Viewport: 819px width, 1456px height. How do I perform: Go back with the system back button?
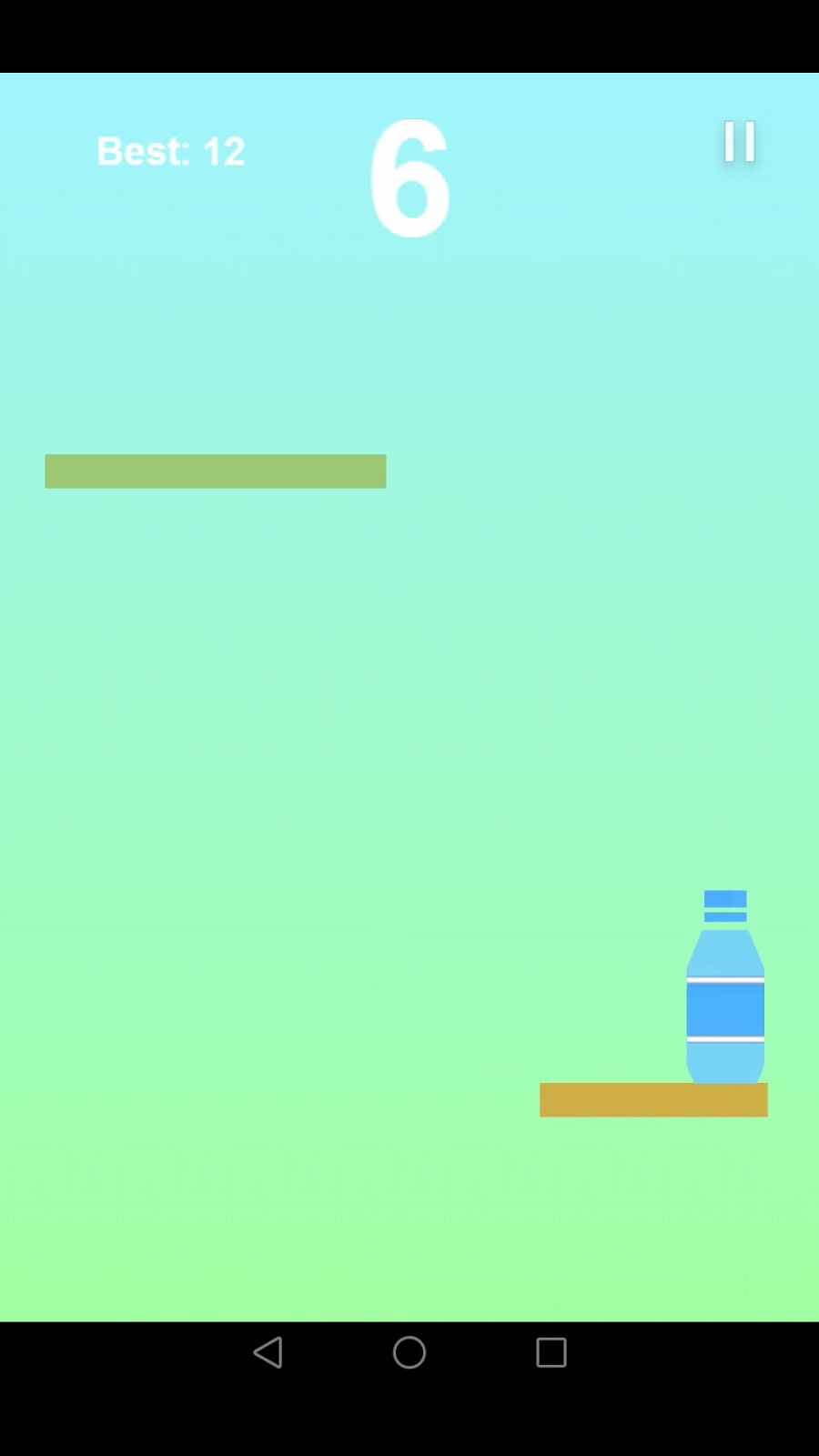(x=268, y=1352)
